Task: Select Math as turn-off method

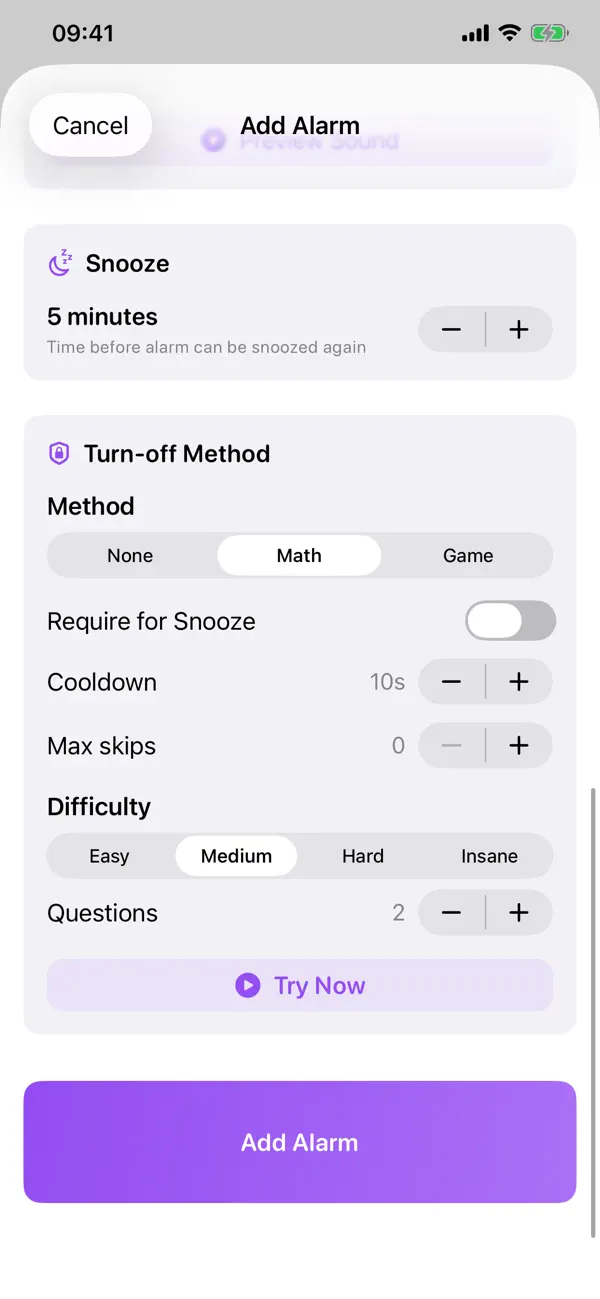Action: pos(299,556)
